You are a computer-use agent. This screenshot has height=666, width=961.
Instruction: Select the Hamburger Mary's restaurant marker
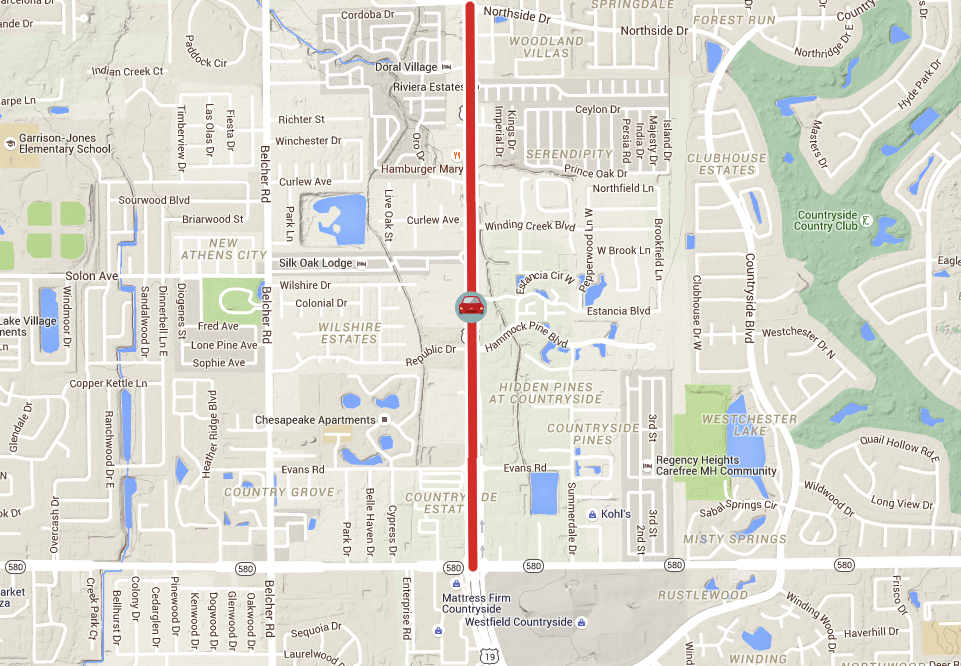click(x=457, y=155)
